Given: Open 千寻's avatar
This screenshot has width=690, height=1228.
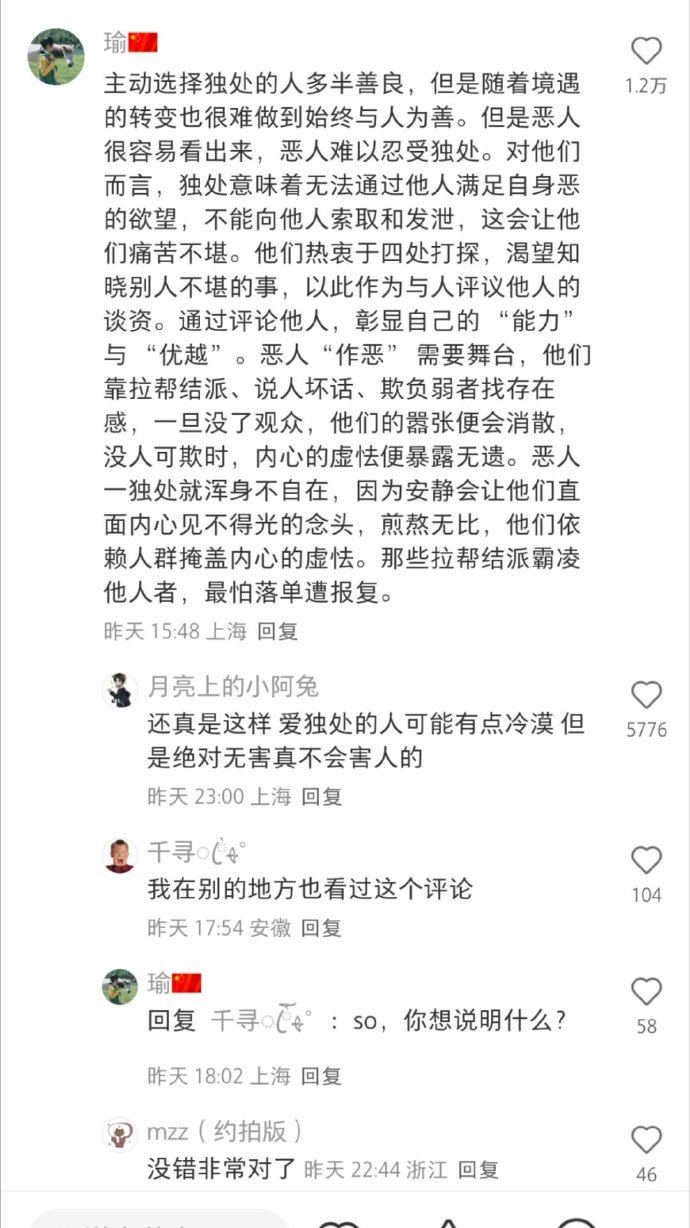Looking at the screenshot, I should click(120, 856).
